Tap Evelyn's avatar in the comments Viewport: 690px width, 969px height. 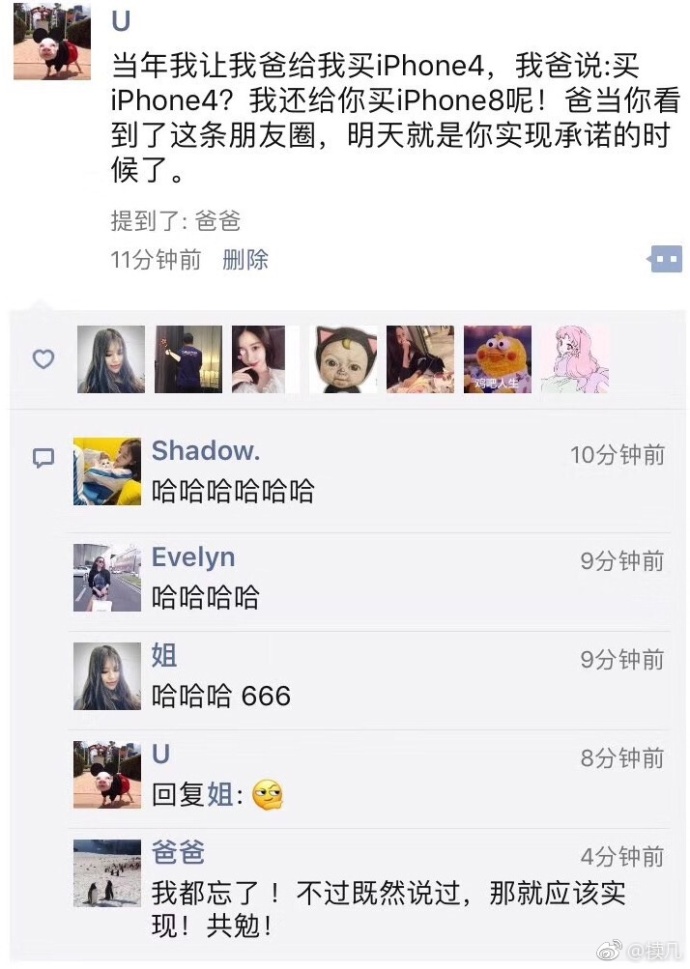[x=107, y=578]
